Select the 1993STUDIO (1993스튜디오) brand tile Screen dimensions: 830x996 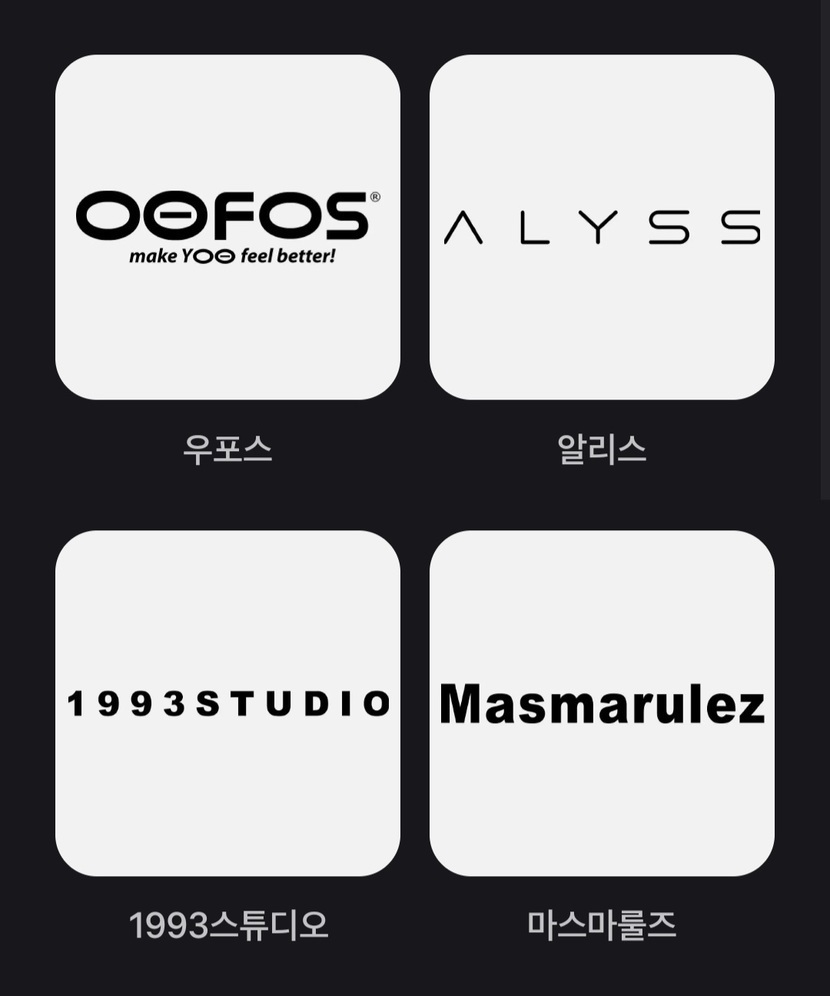coord(227,703)
